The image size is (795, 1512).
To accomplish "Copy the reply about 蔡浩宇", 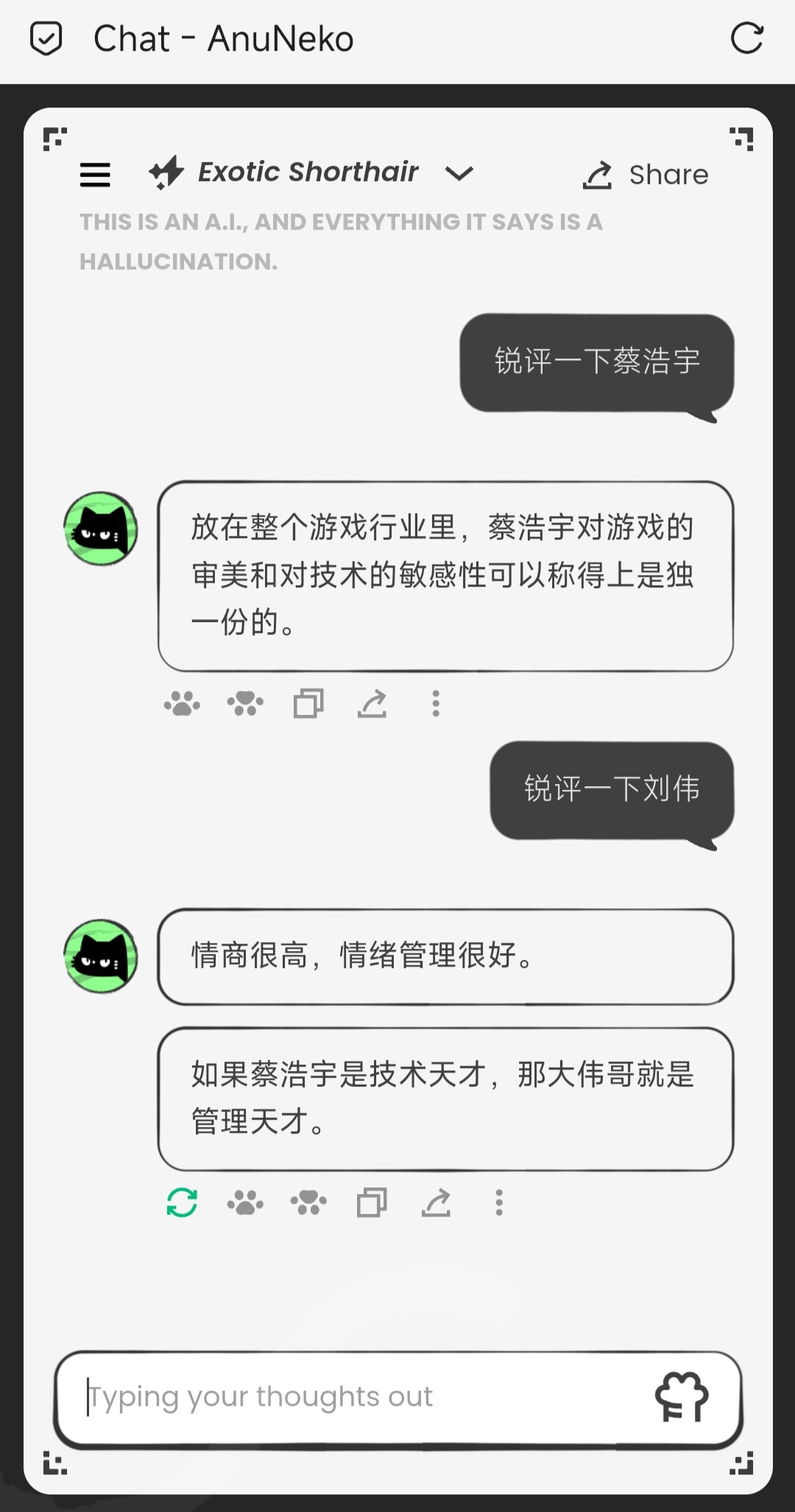I will [308, 704].
